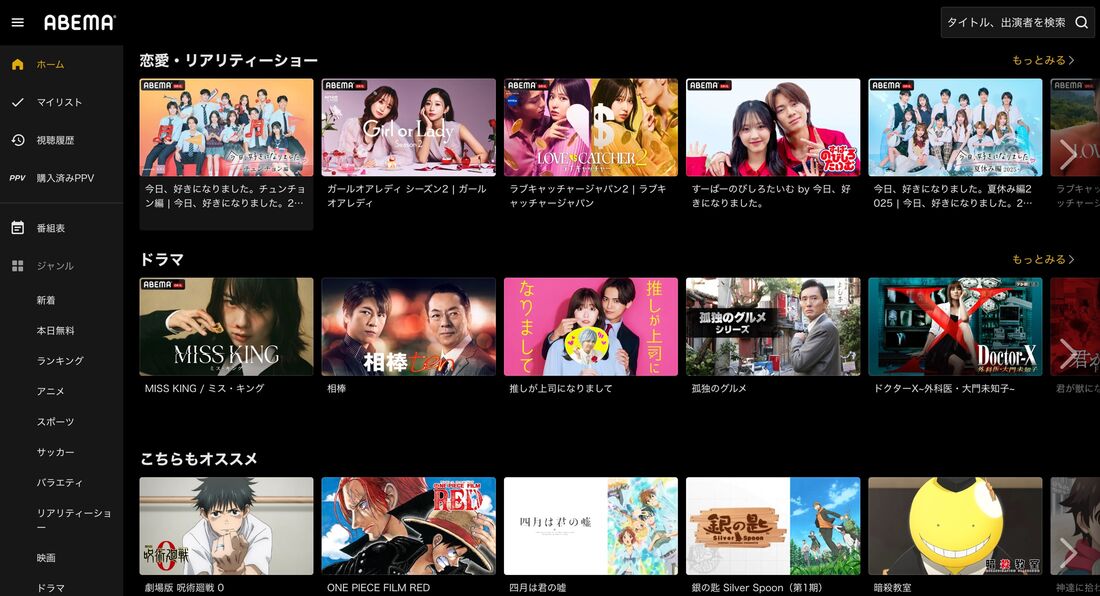The width and height of the screenshot is (1100, 596).
Task: Go to マイリスト in the sidebar
Action: pos(59,102)
